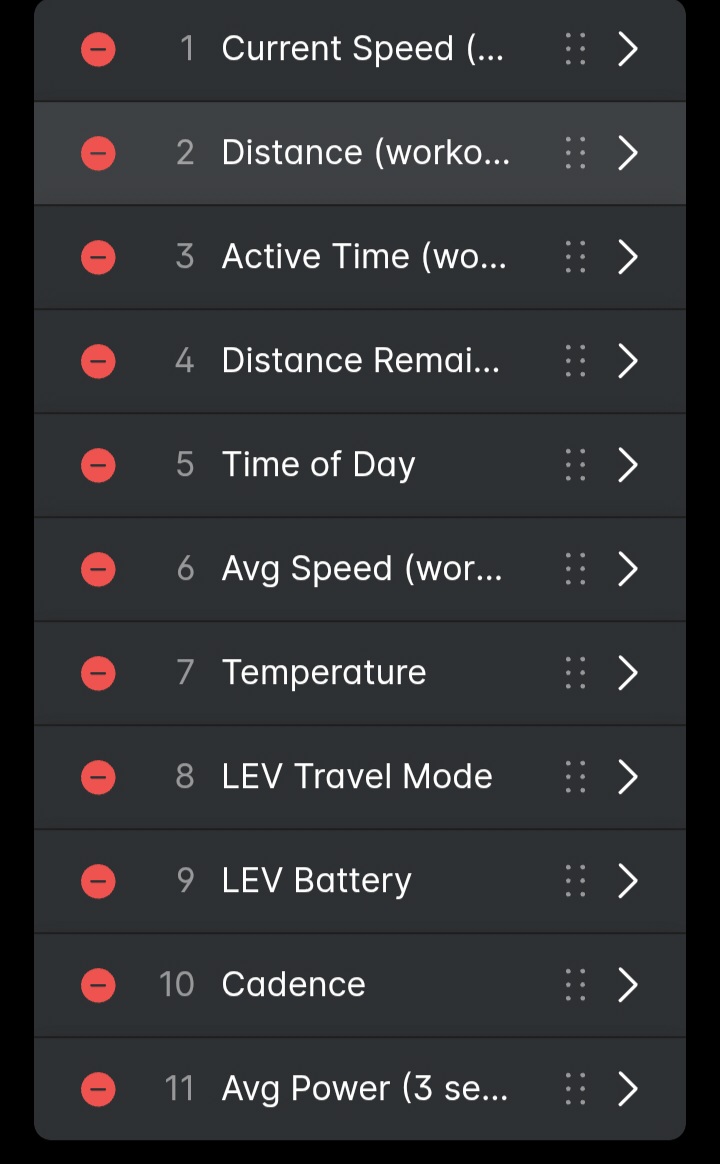Open Active Time field details
The height and width of the screenshot is (1164, 720).
click(627, 257)
